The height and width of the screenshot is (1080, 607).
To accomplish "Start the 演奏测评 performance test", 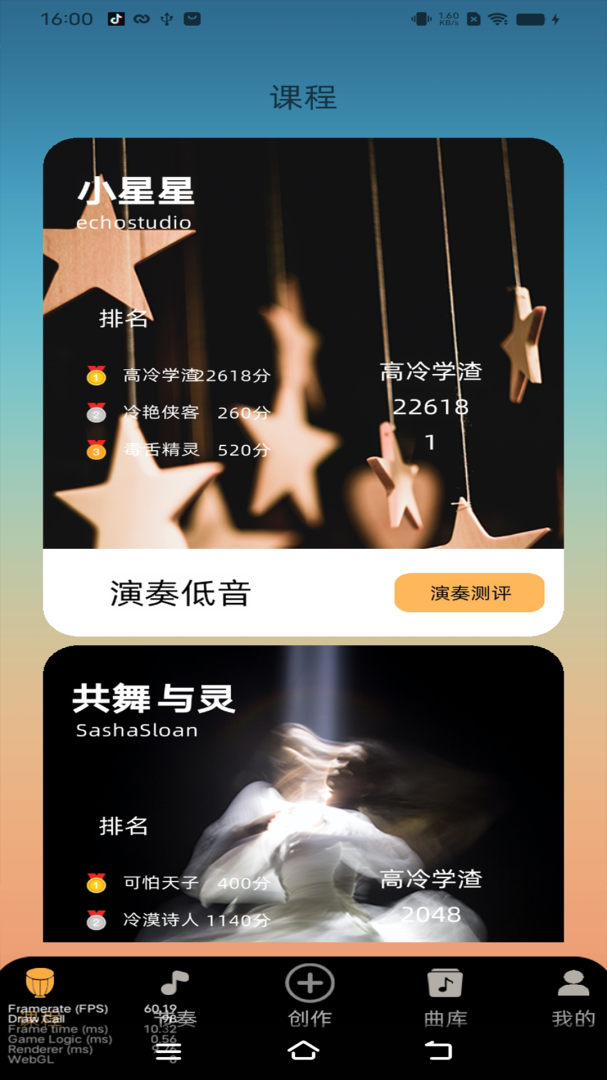I will click(469, 593).
